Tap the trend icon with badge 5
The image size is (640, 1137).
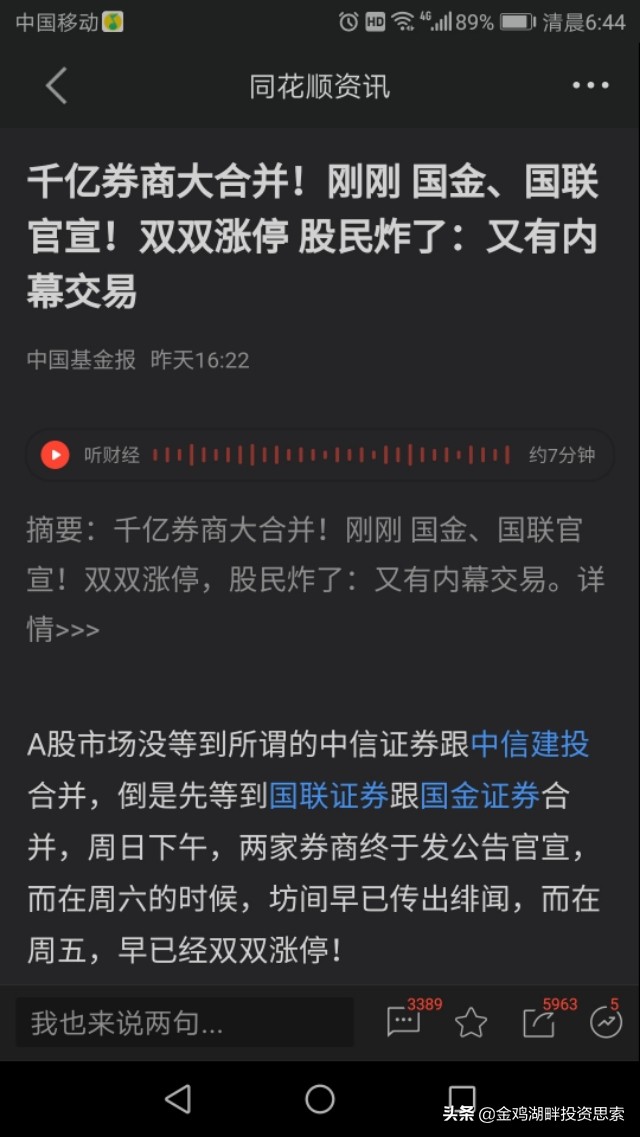pyautogui.click(x=606, y=1020)
